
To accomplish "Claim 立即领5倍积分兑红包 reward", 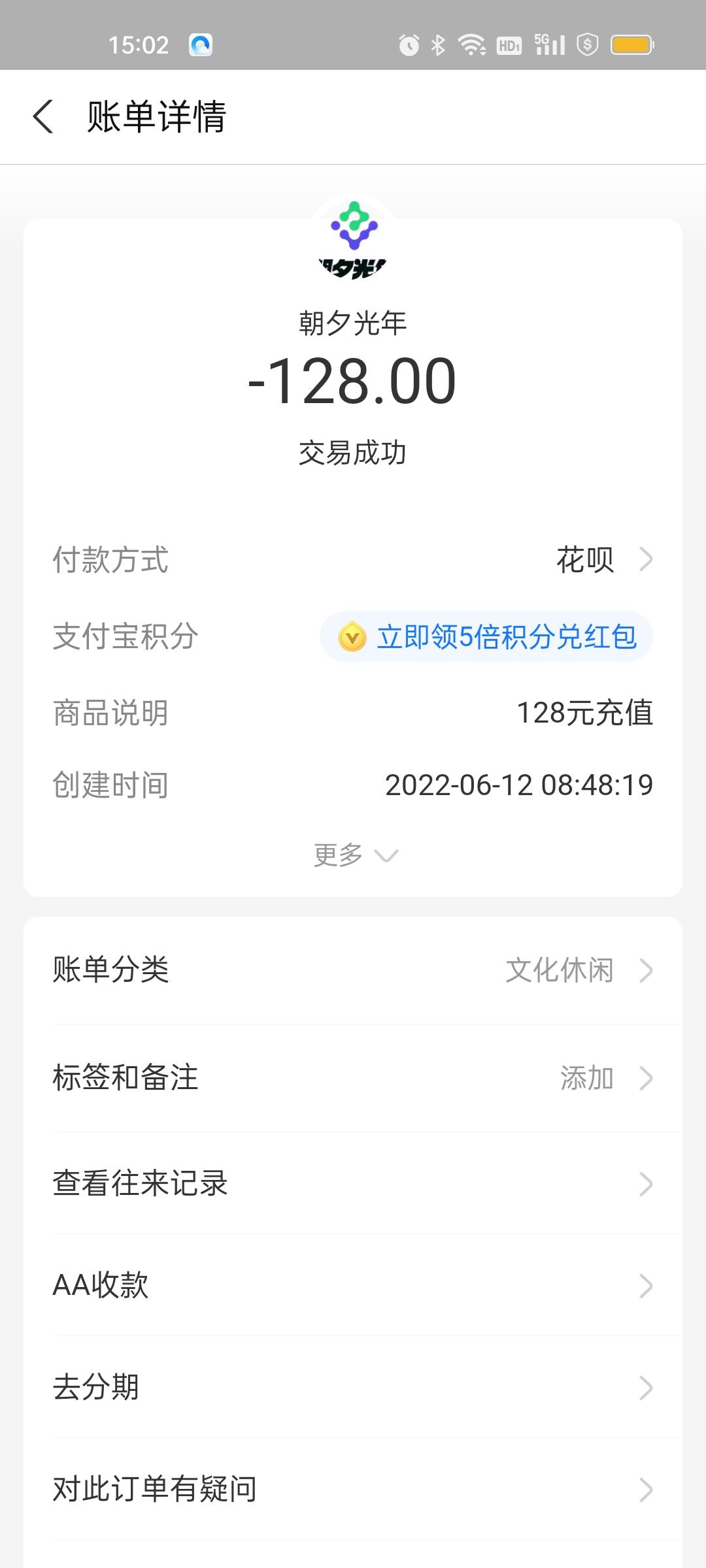I will point(486,637).
